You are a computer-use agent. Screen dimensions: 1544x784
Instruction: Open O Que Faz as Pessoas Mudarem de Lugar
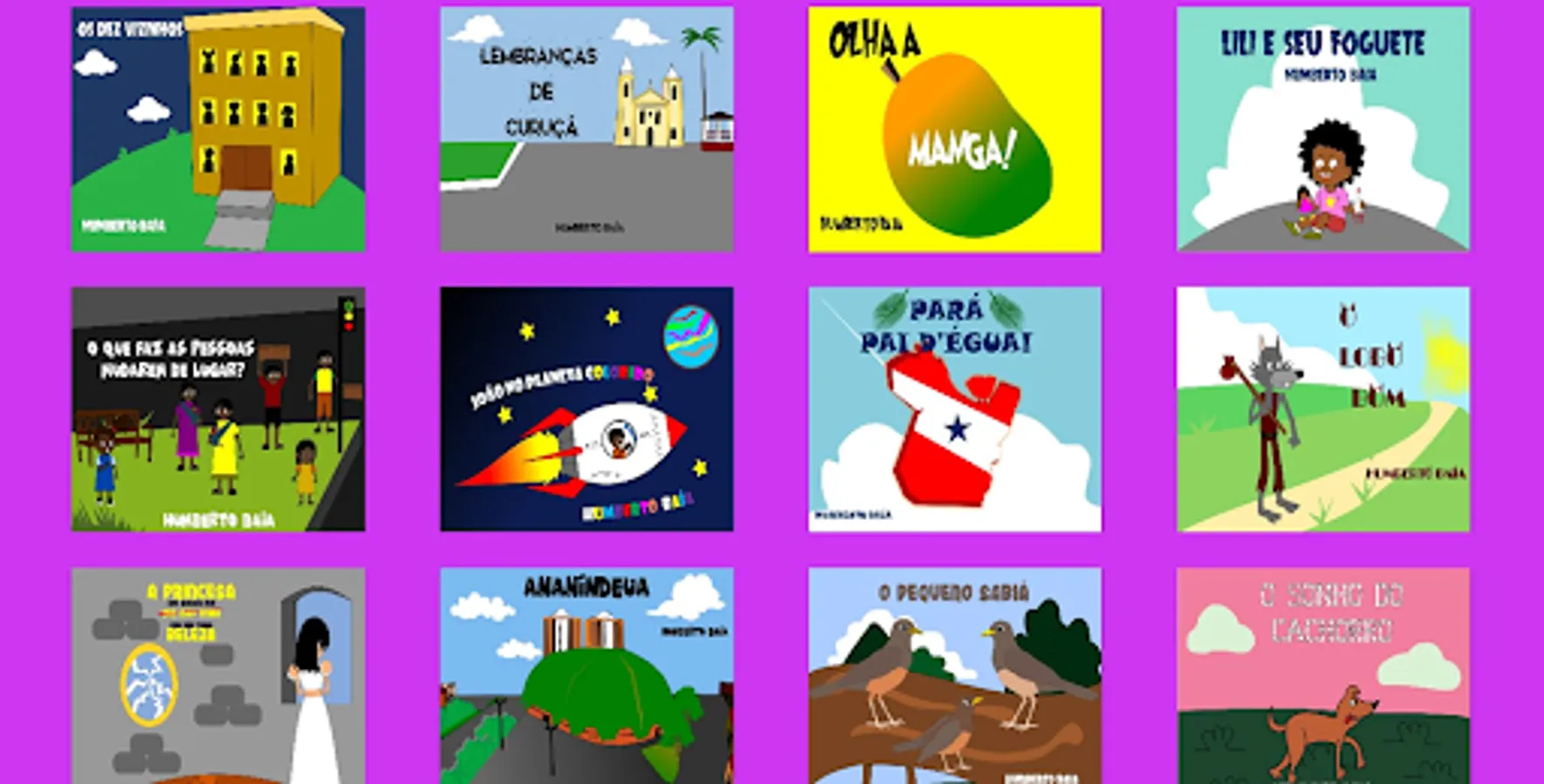tap(218, 409)
